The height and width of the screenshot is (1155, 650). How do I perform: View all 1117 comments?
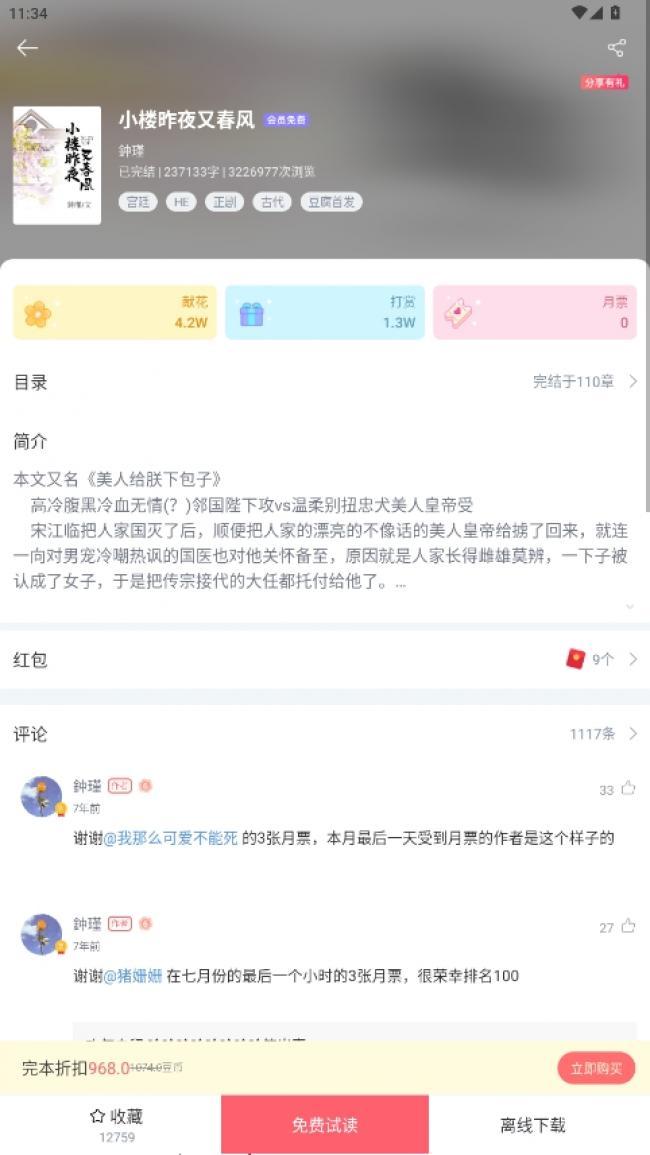[x=603, y=734]
